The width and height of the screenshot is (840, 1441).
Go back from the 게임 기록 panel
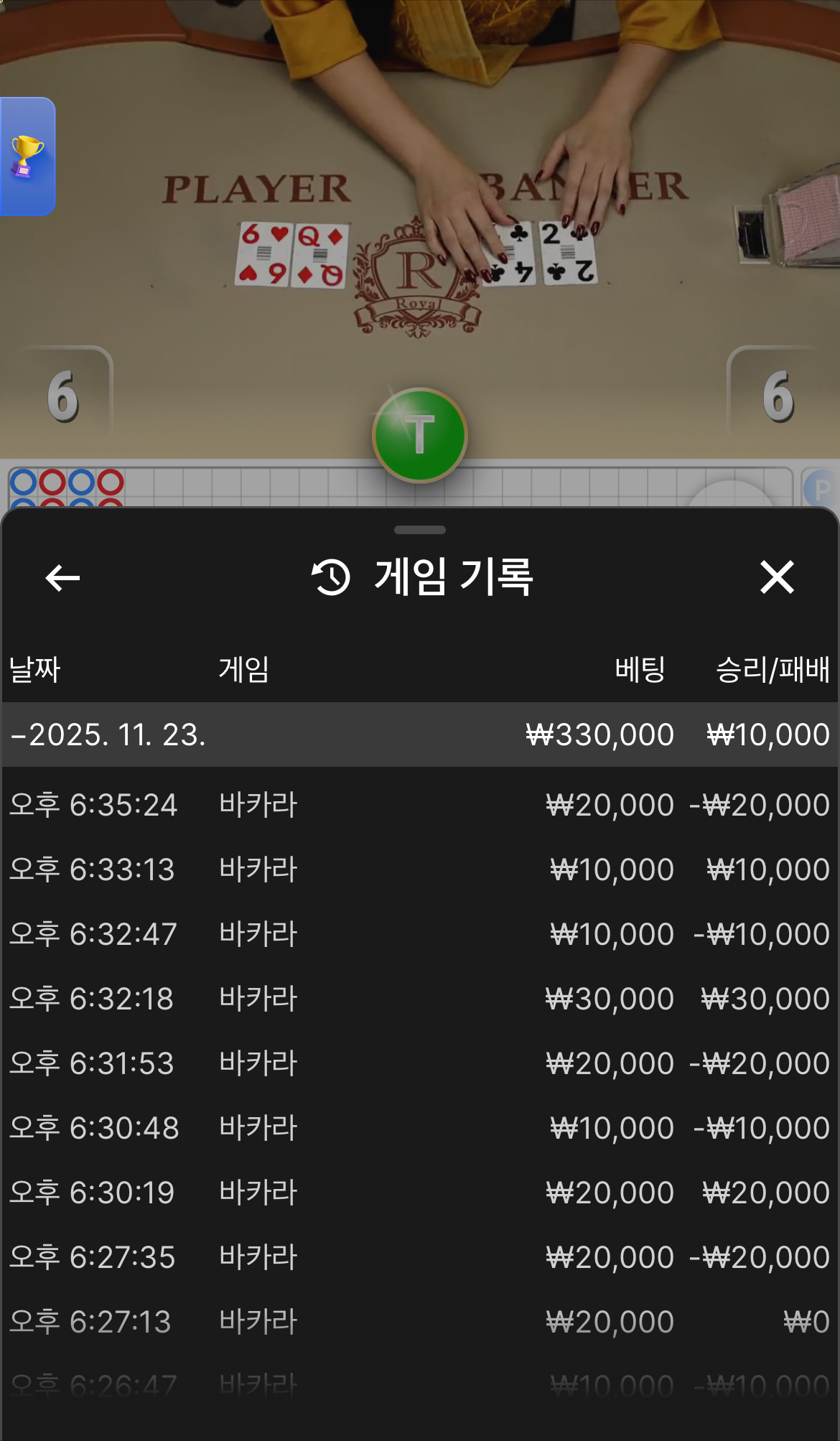click(x=62, y=578)
